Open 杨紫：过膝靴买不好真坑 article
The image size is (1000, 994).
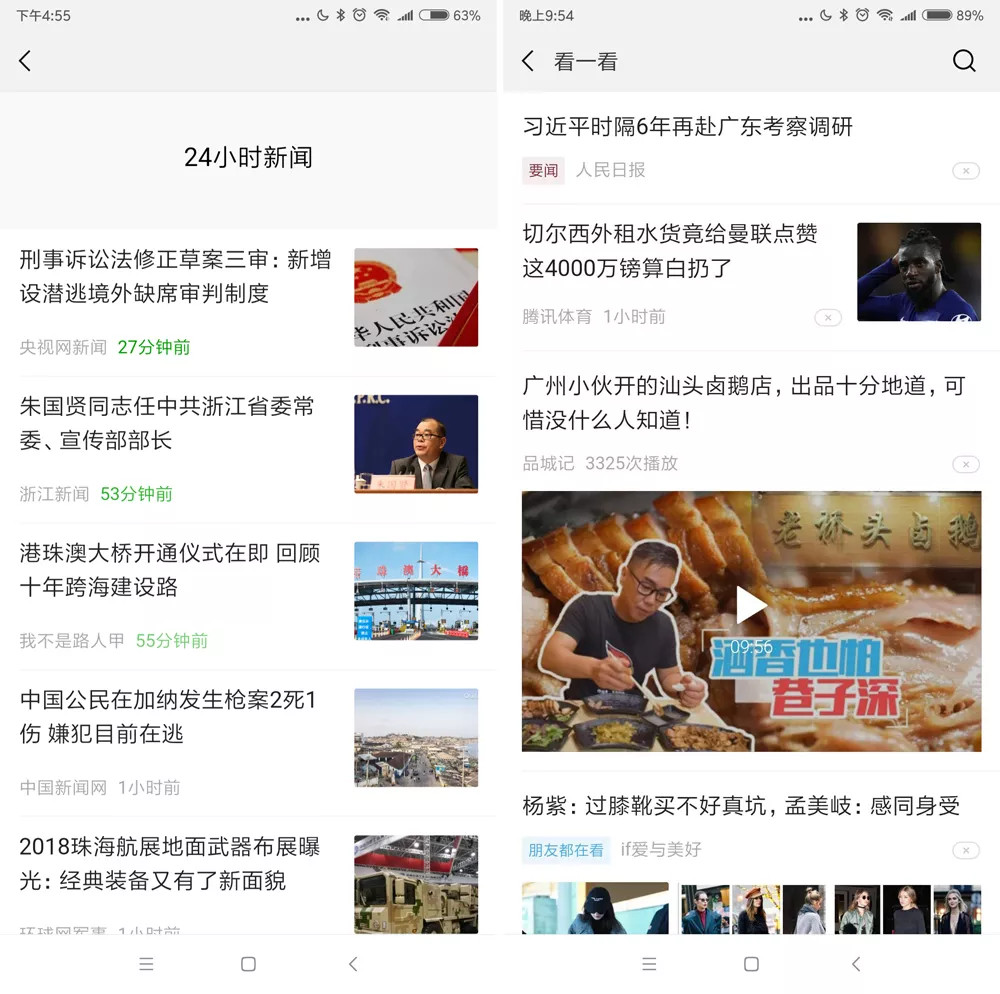point(741,806)
